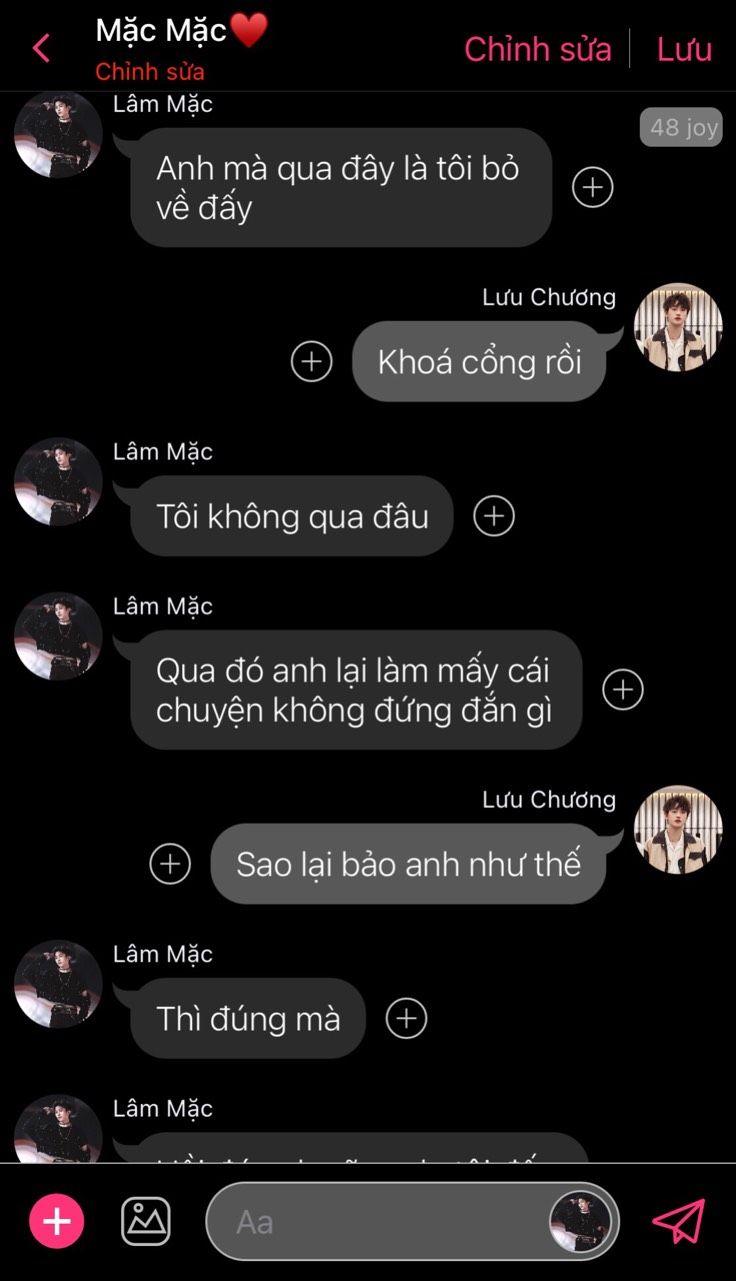Open the pink add button at the bottom

tap(57, 1221)
